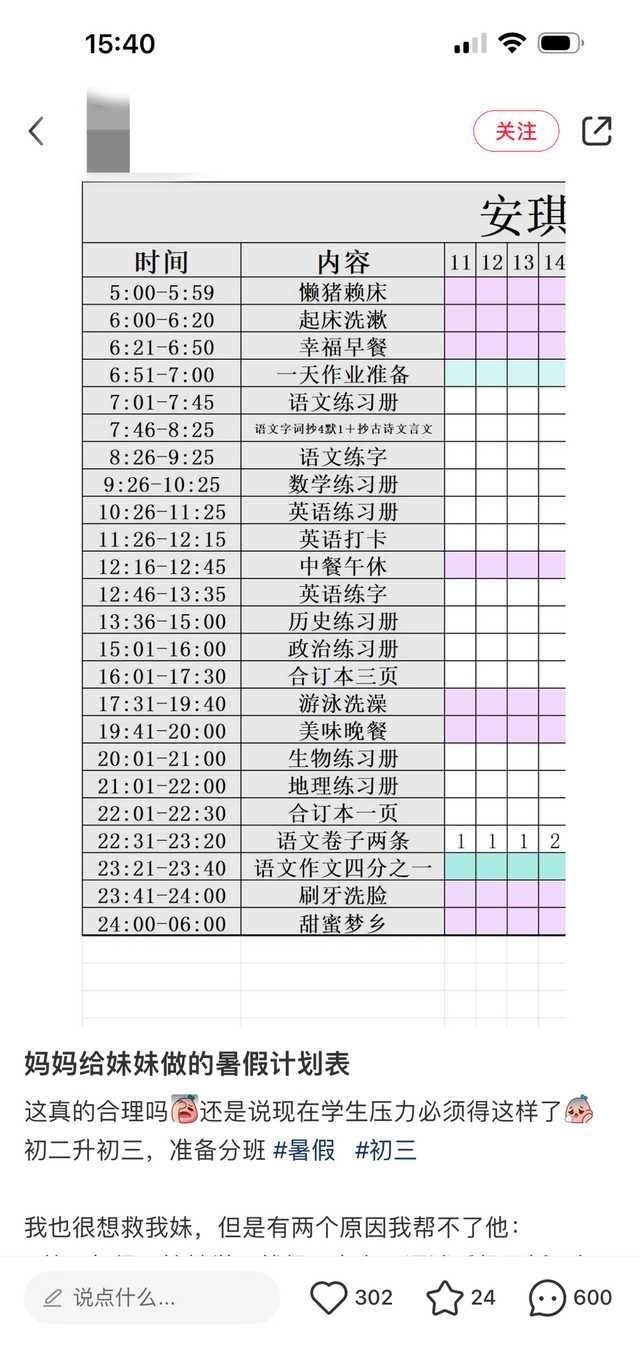Screen dimensions: 640x1346
Task: Tap the 关注 follow button
Action: [516, 131]
